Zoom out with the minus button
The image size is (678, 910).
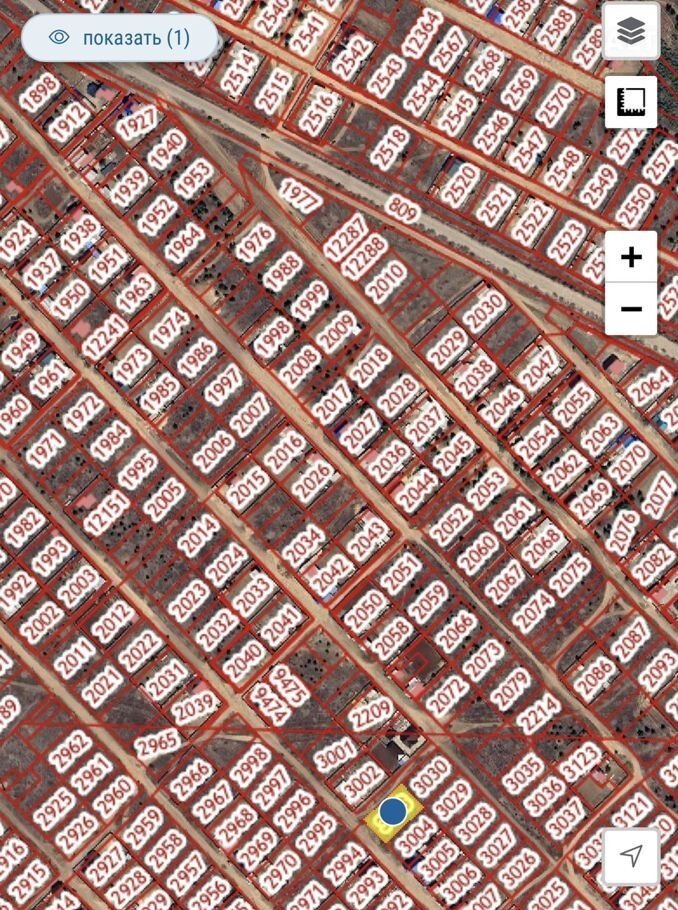pos(631,309)
